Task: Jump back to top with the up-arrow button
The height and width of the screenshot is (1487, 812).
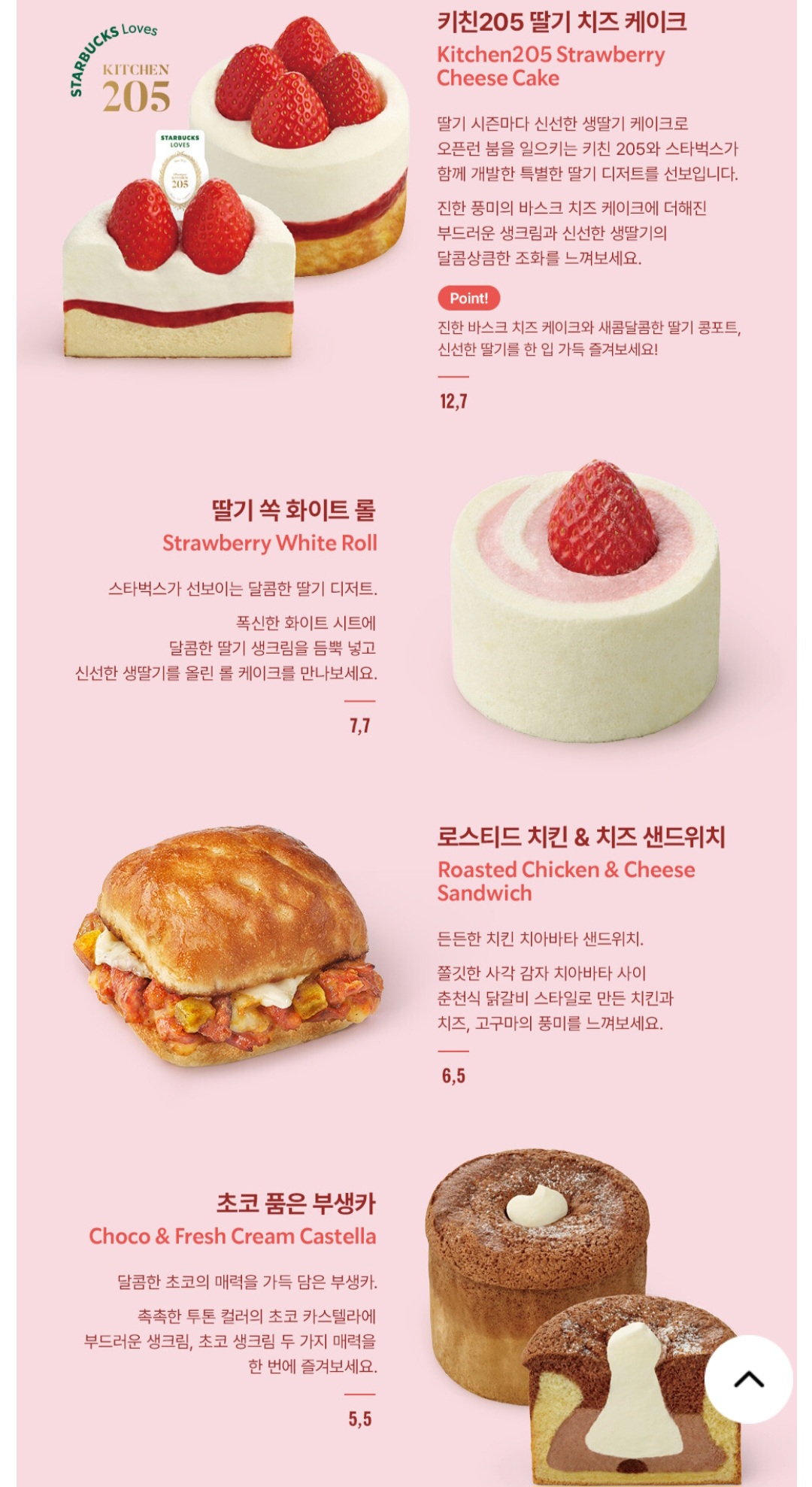Action: click(748, 1379)
